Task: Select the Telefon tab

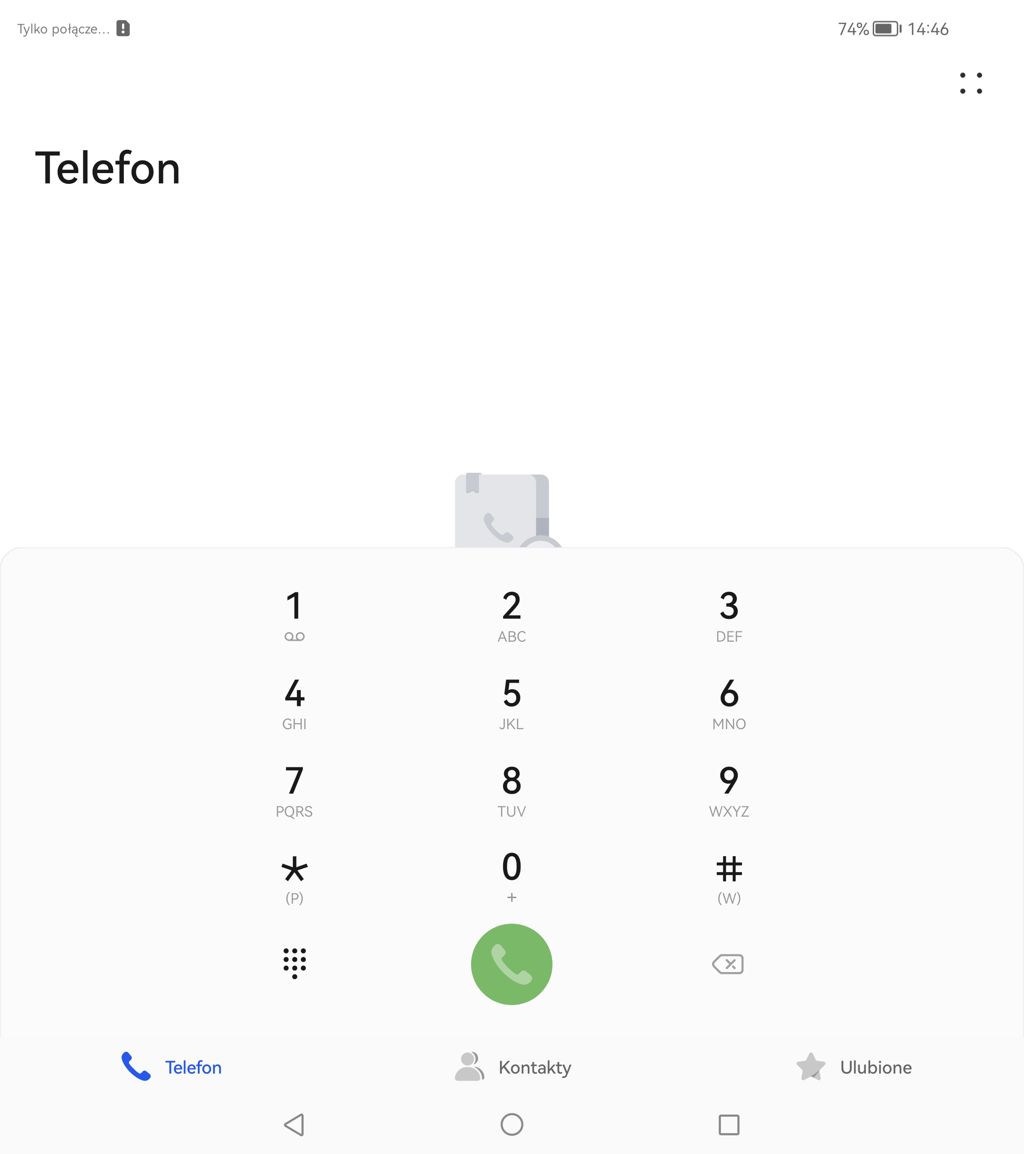Action: pos(171,1067)
